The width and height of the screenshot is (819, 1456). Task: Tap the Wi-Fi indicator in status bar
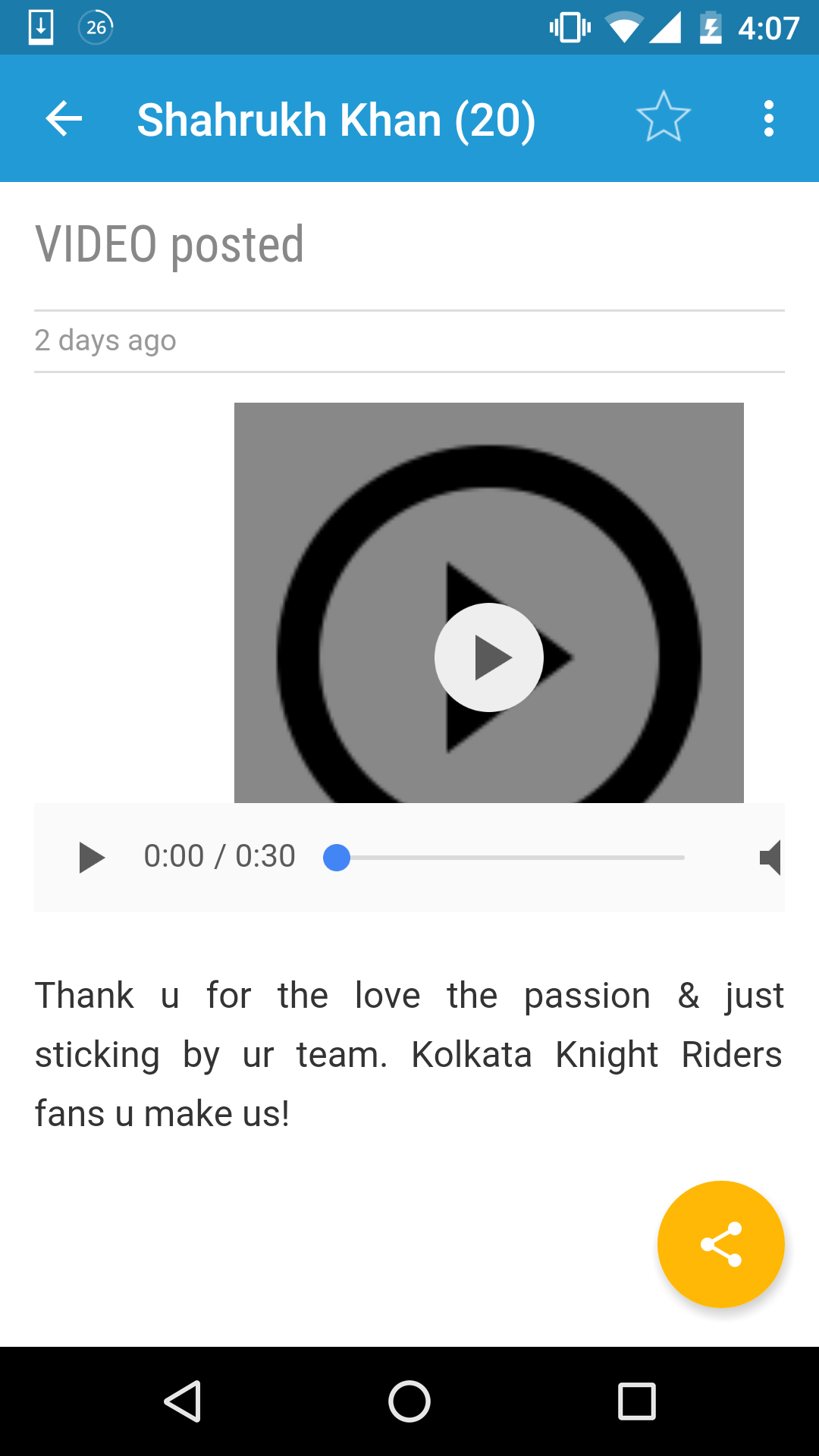point(623,27)
